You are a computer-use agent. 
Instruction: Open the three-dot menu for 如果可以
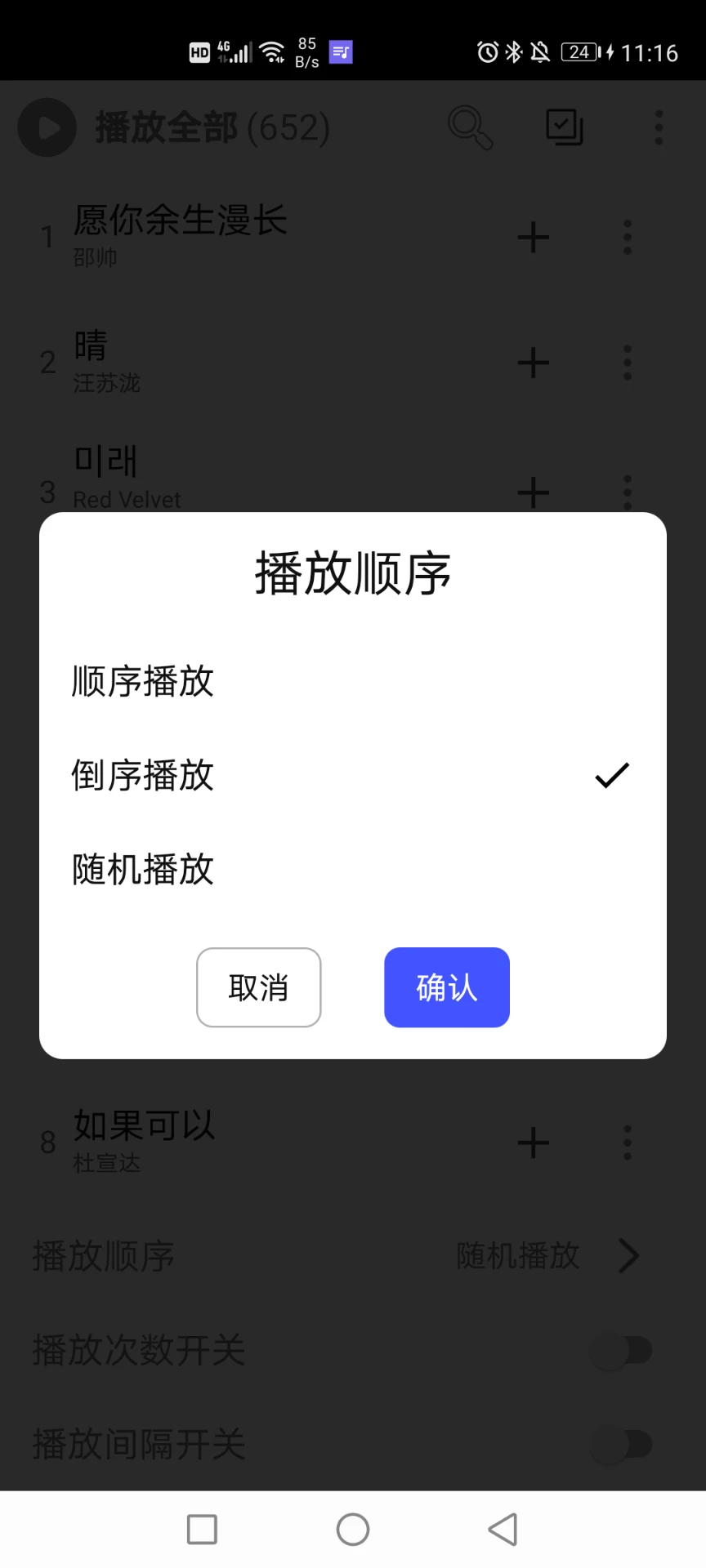(x=626, y=1143)
